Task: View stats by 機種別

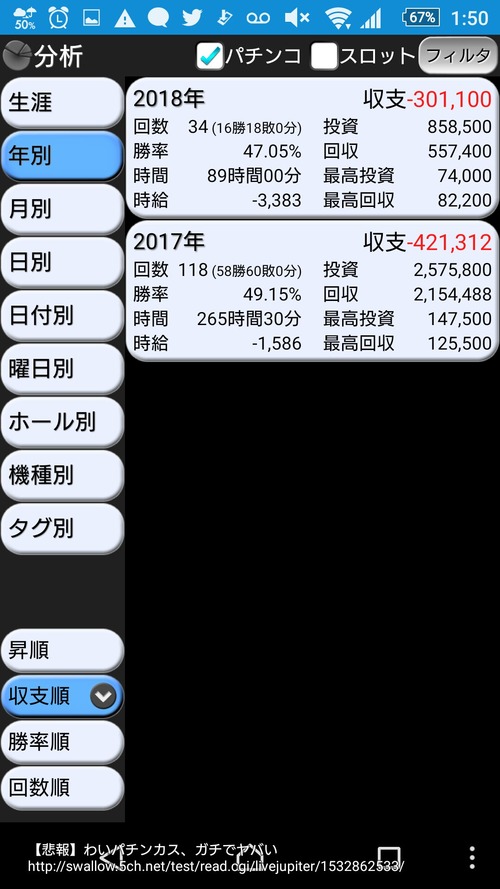Action: click(62, 476)
